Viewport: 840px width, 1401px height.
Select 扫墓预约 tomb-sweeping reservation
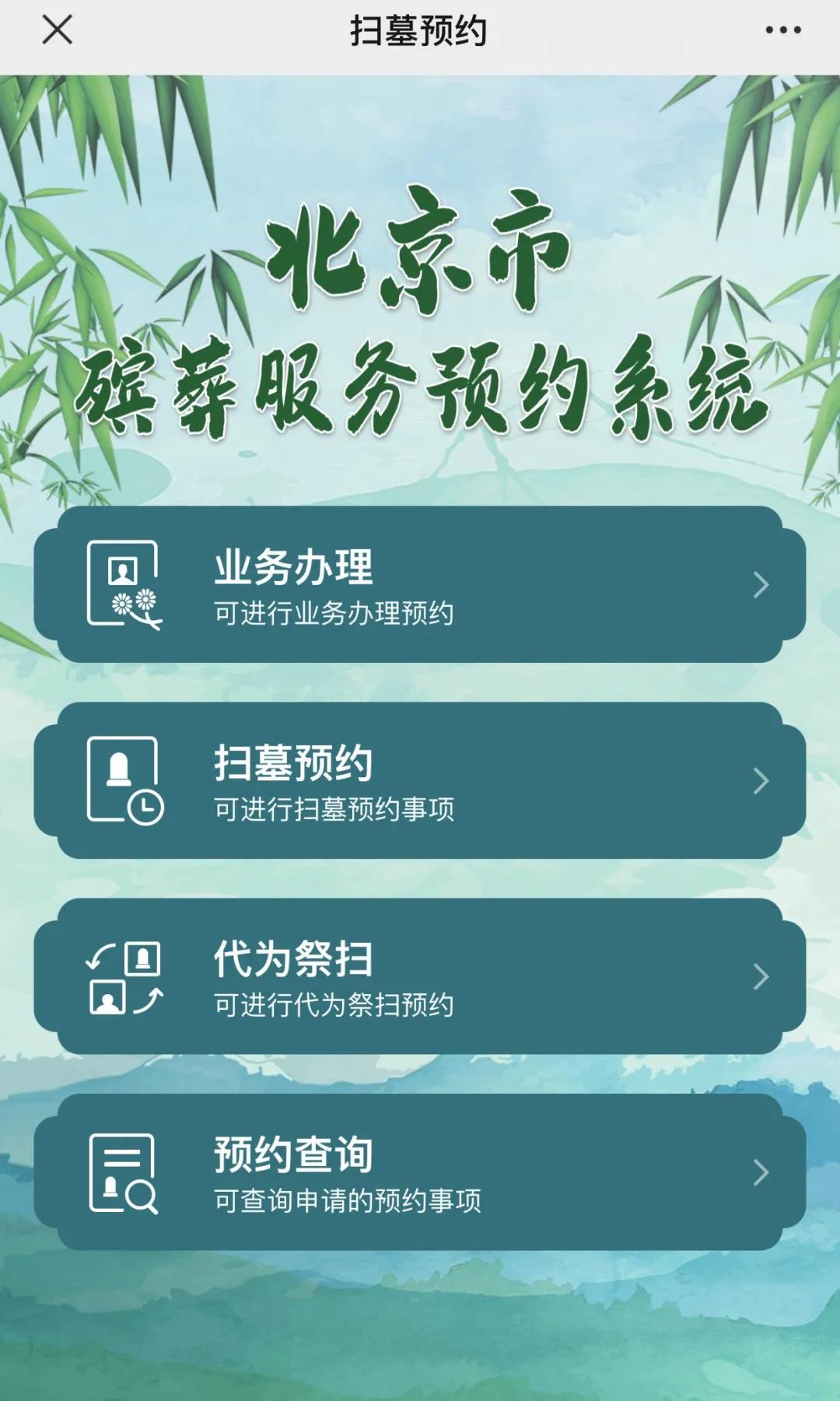pyautogui.click(x=420, y=781)
